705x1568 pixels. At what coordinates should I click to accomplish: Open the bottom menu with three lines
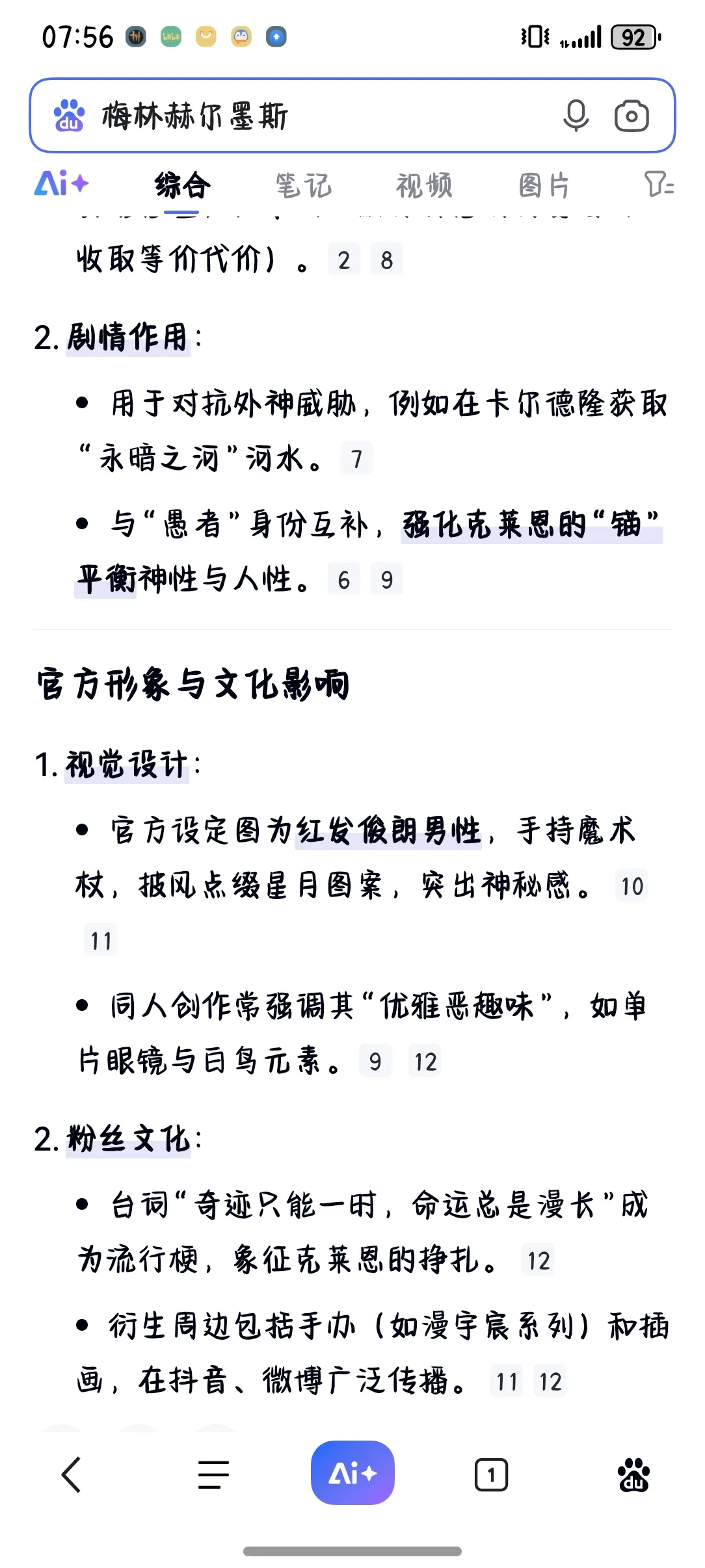213,1474
